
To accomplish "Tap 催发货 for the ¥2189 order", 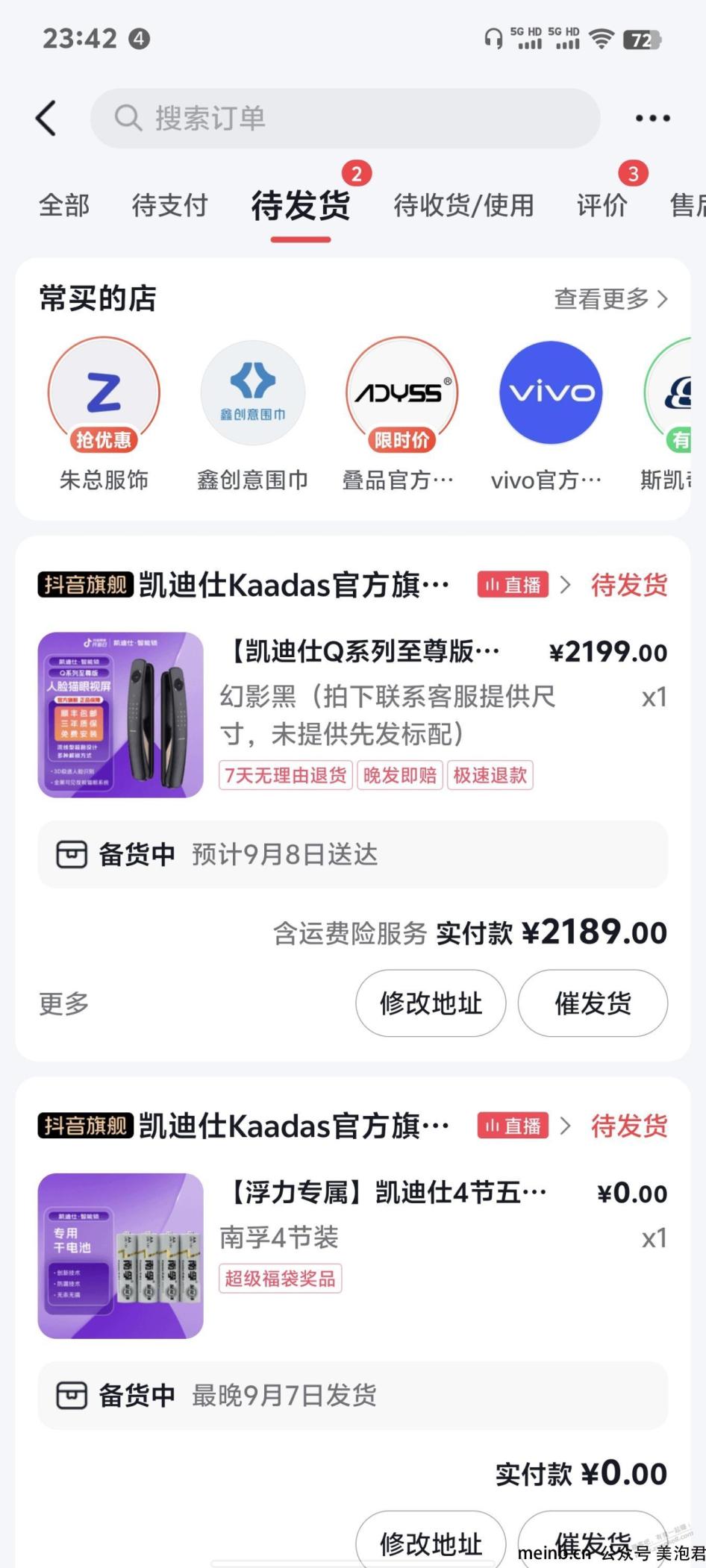I will 593,1003.
